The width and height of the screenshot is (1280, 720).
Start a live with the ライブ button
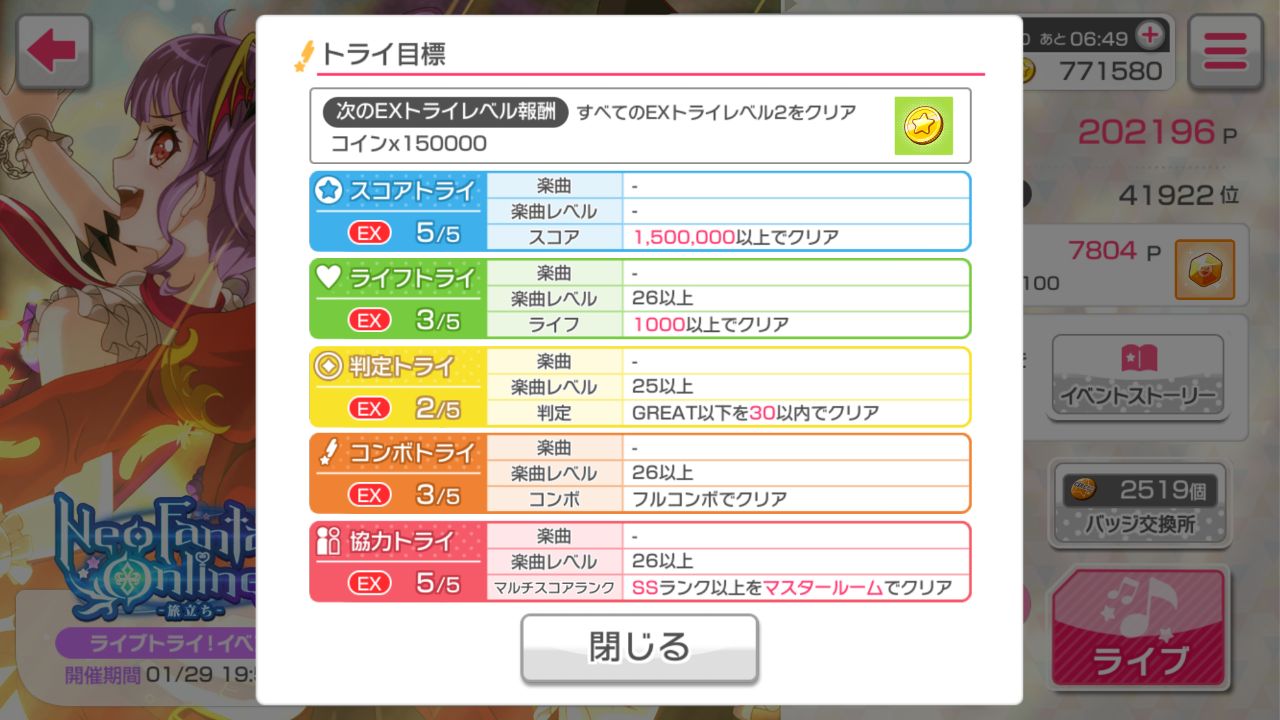(1139, 628)
